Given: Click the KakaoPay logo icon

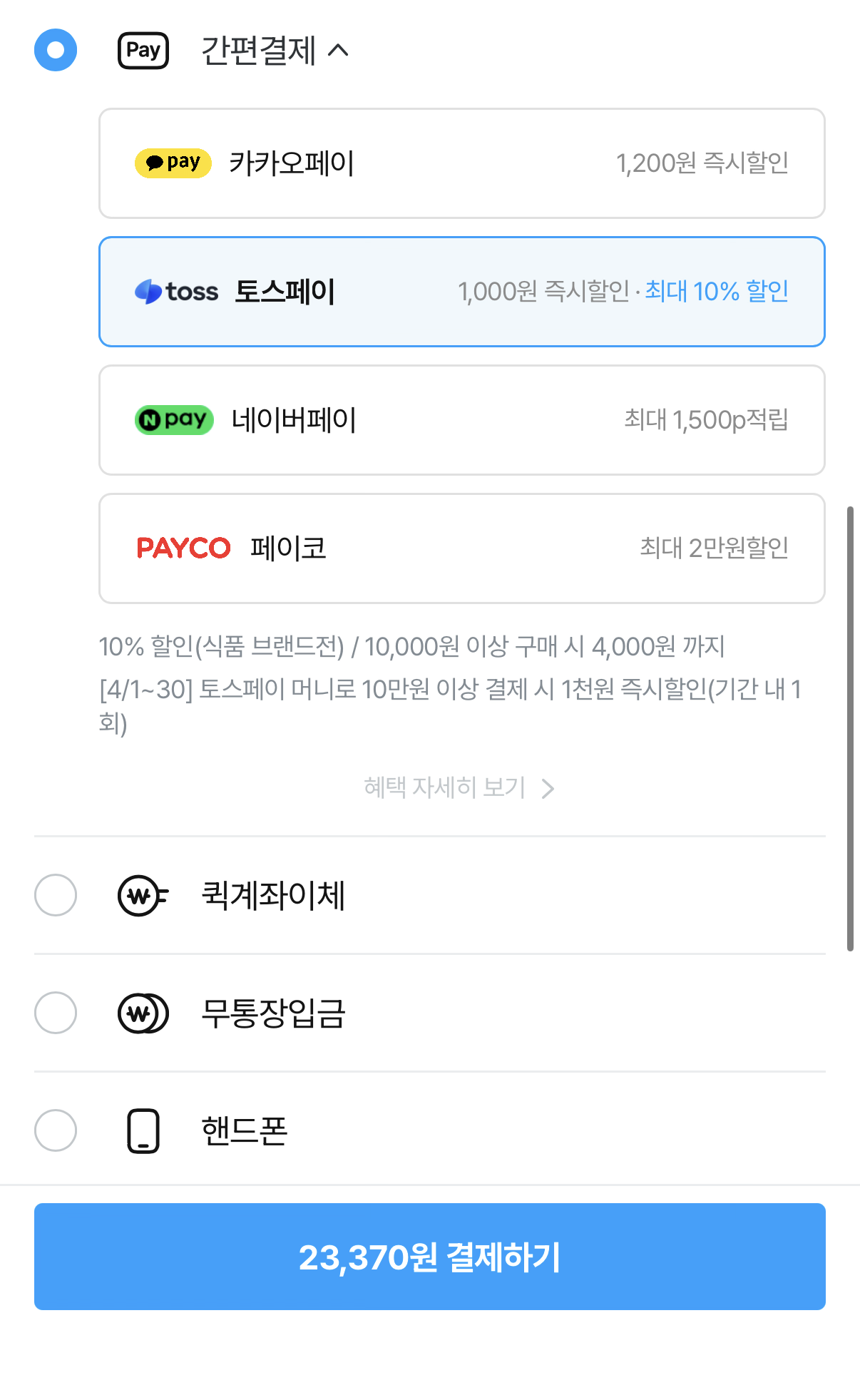Looking at the screenshot, I should click(173, 163).
